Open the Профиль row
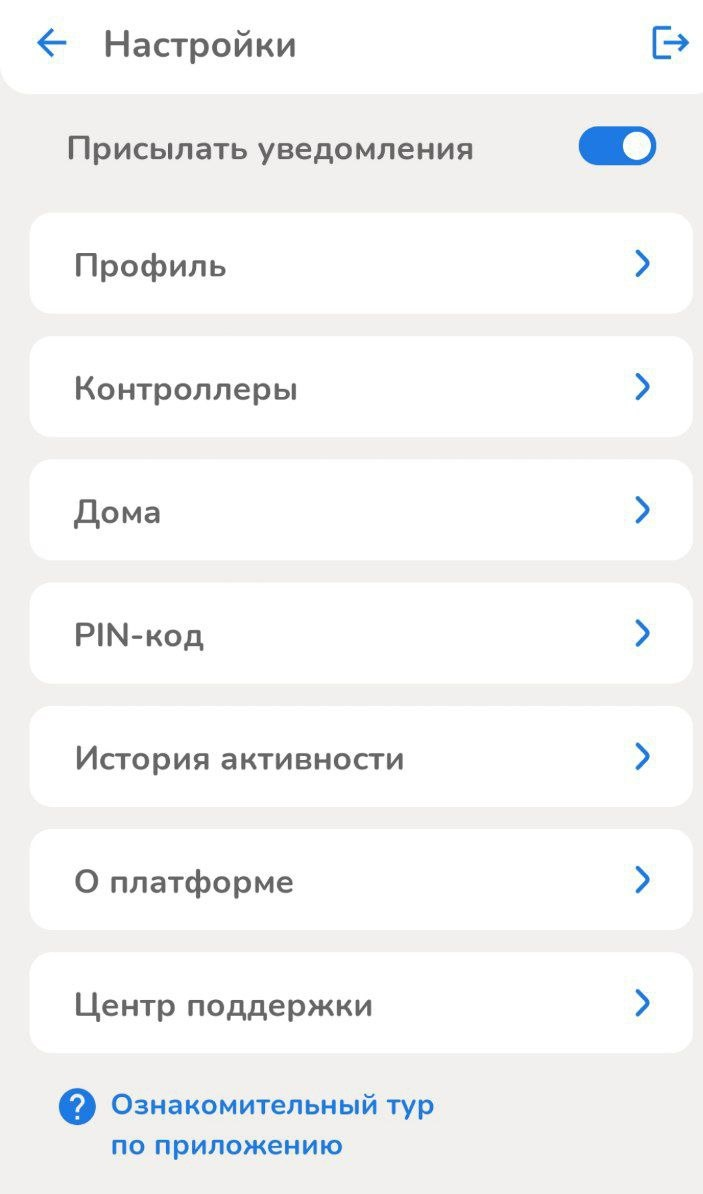Viewport: 703px width, 1194px height. 360,265
